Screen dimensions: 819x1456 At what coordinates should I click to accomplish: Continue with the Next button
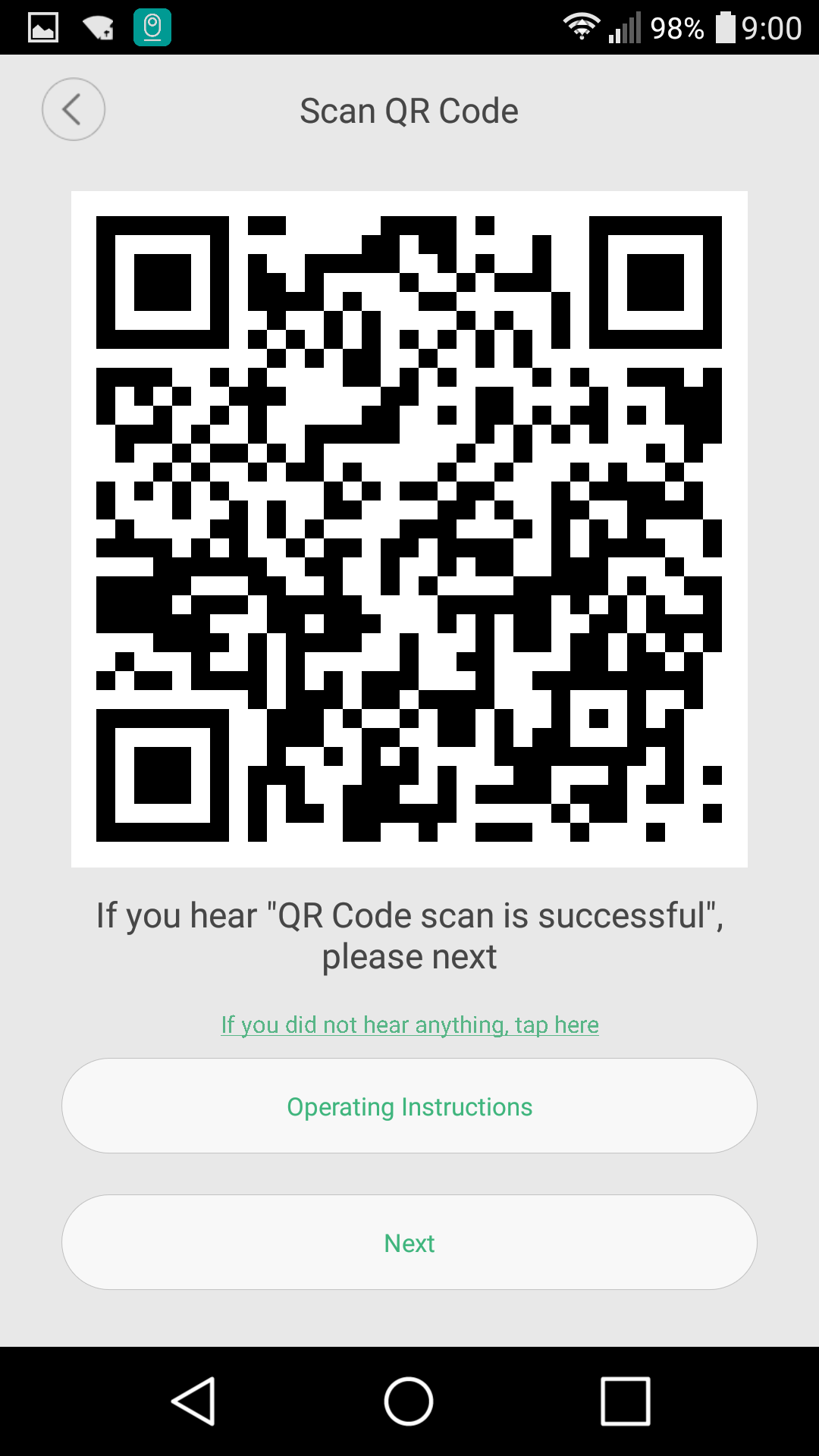pos(409,1243)
